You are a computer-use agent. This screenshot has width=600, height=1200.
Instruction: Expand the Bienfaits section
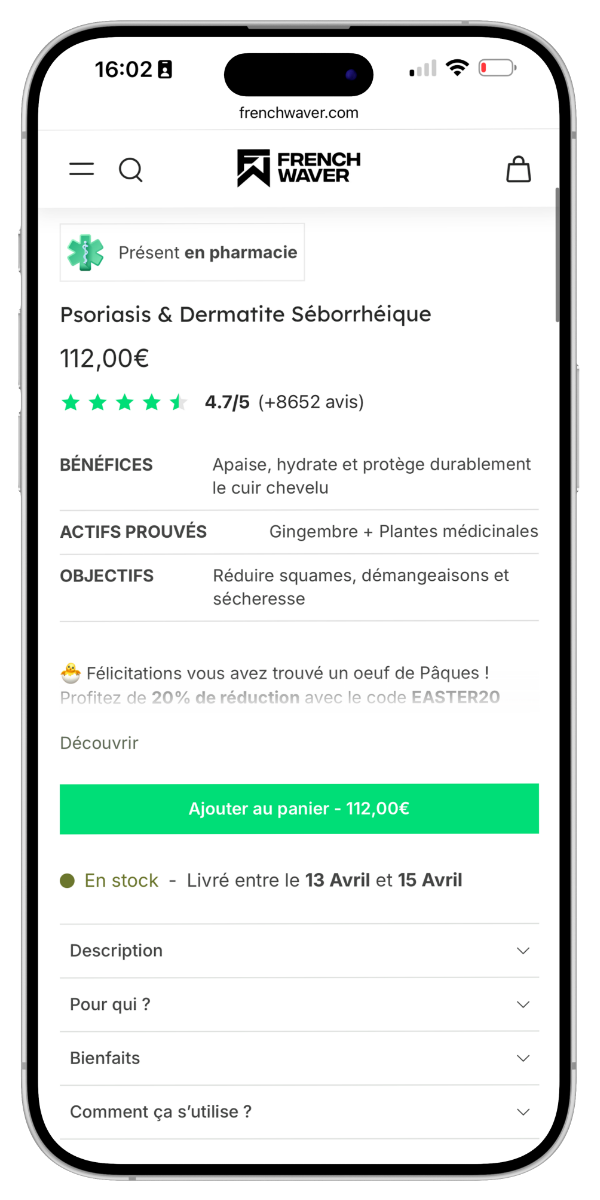[299, 1058]
